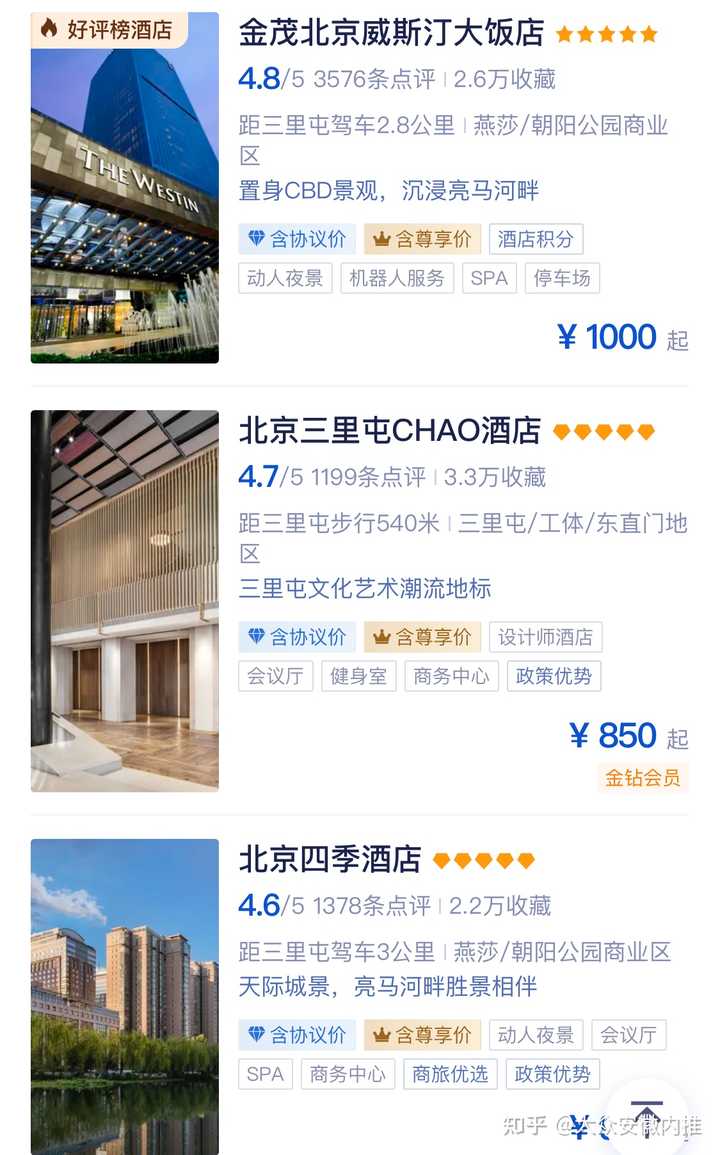Click the diamond icon on 含协议价 tag
The height and width of the screenshot is (1155, 720).
tap(260, 239)
